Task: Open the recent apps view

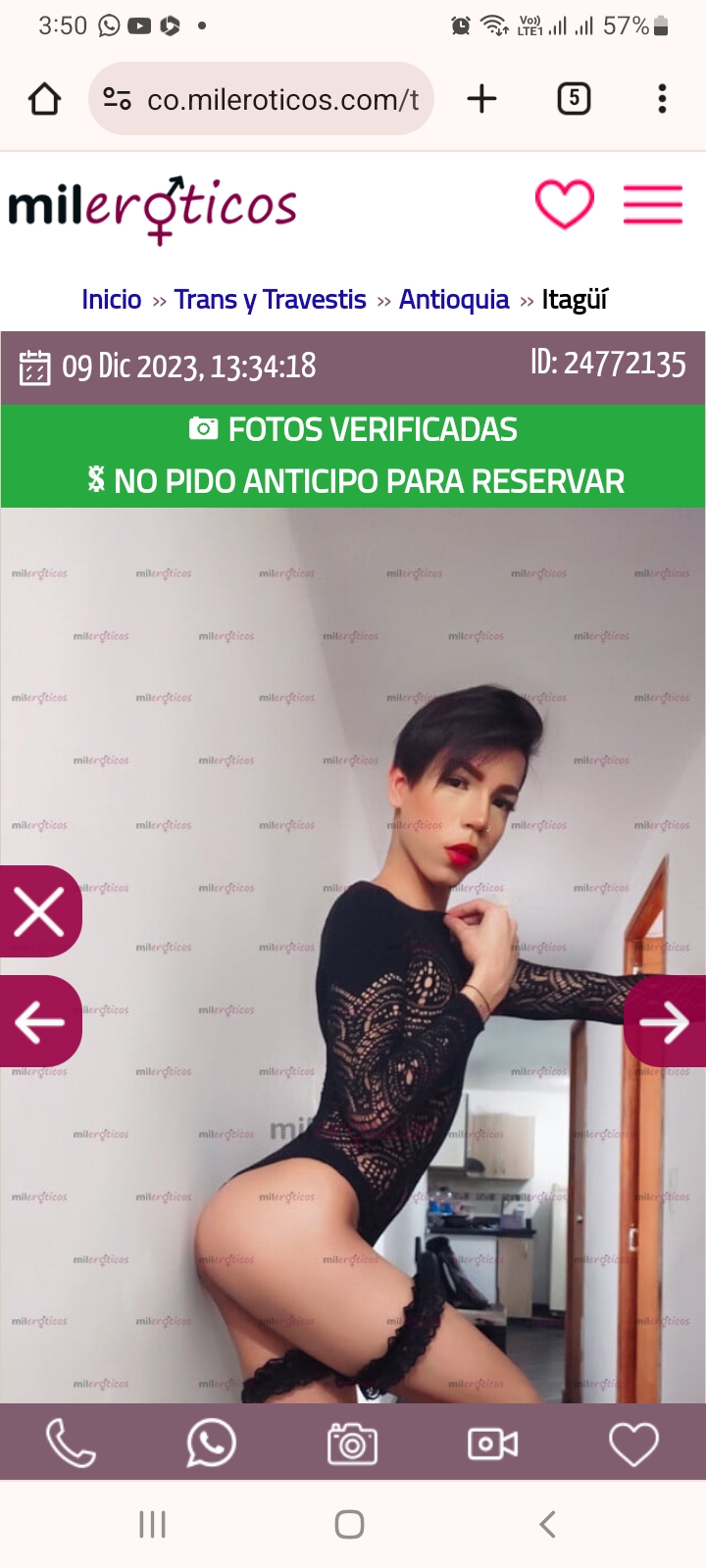Action: [x=152, y=1524]
